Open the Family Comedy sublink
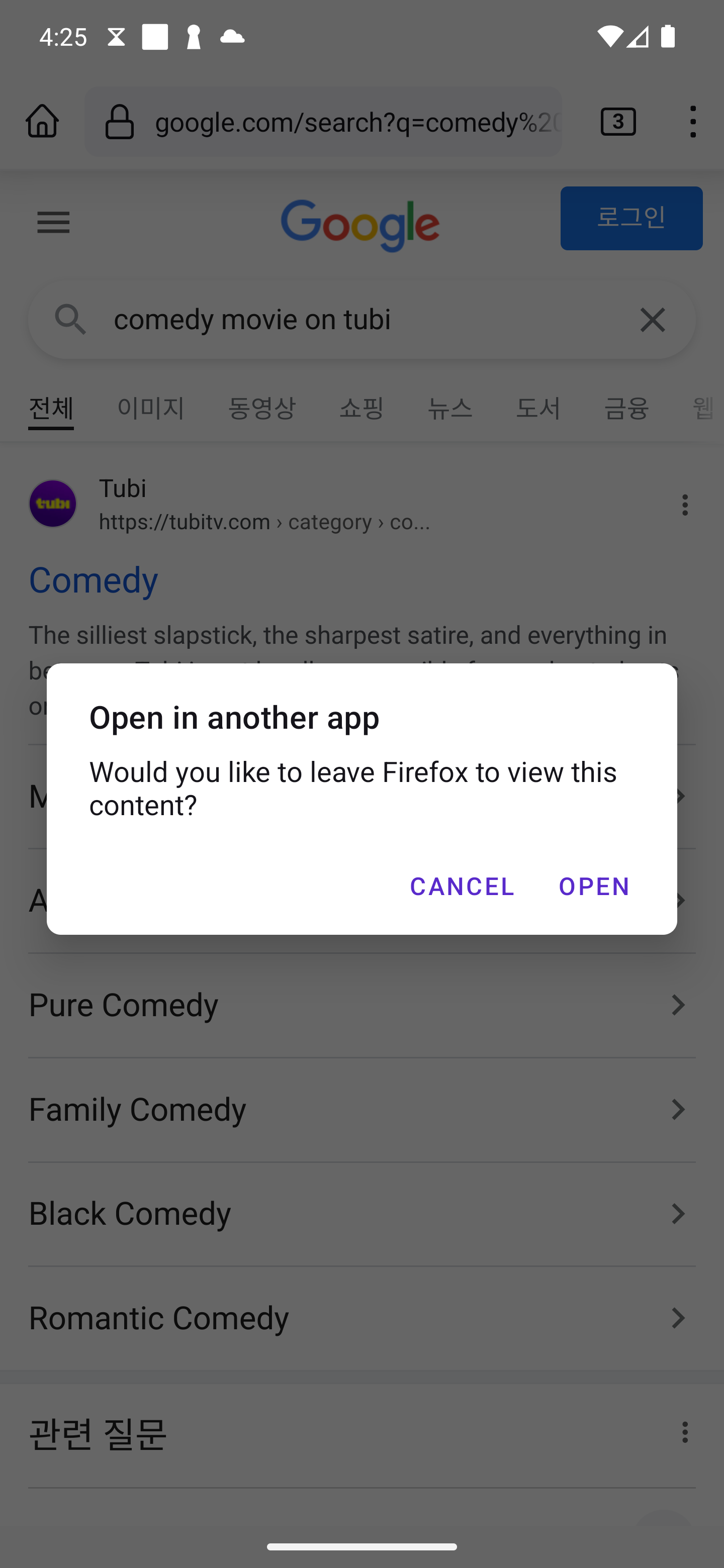 (361, 1110)
